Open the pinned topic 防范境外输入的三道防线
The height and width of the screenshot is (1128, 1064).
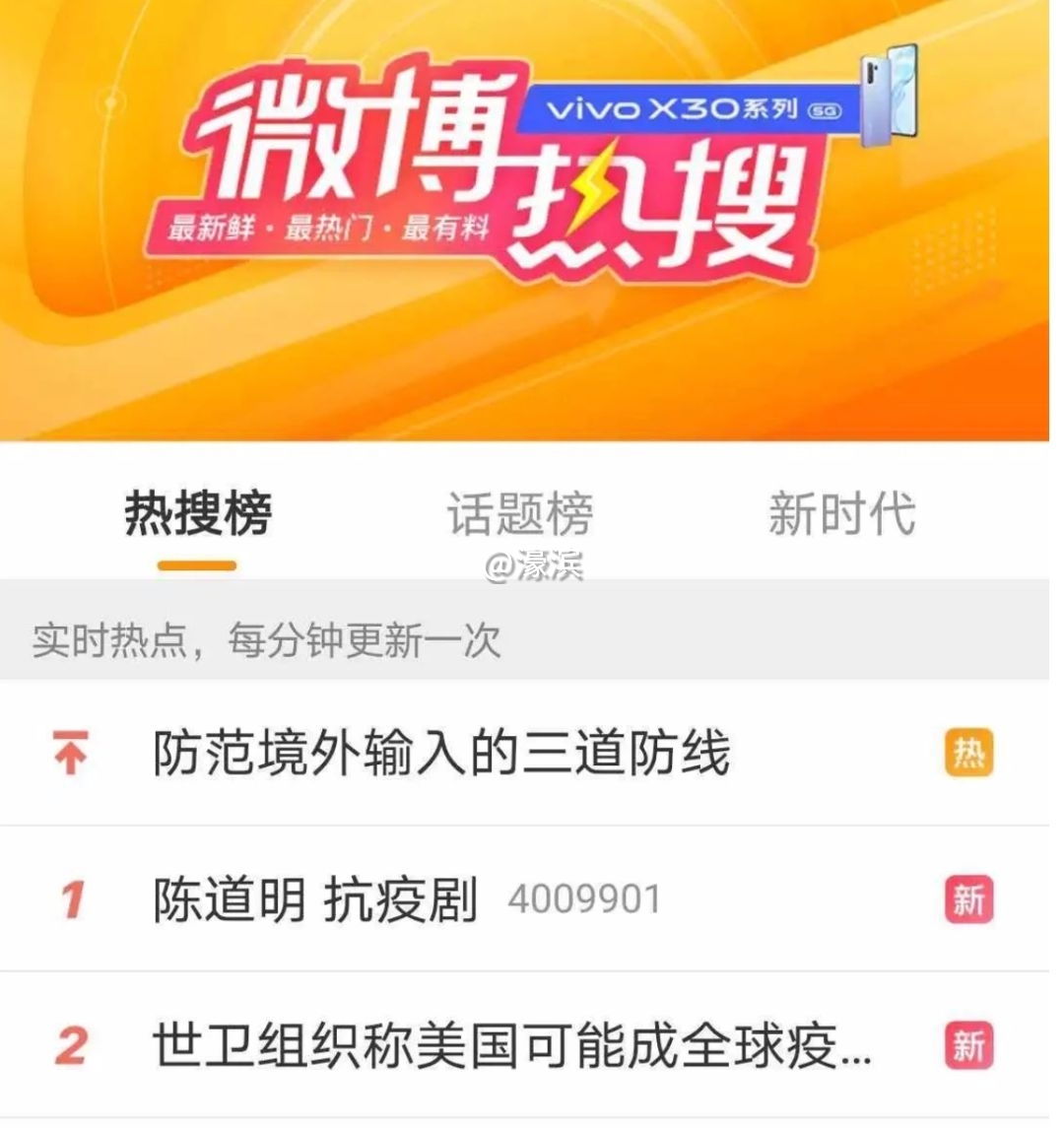(x=441, y=754)
